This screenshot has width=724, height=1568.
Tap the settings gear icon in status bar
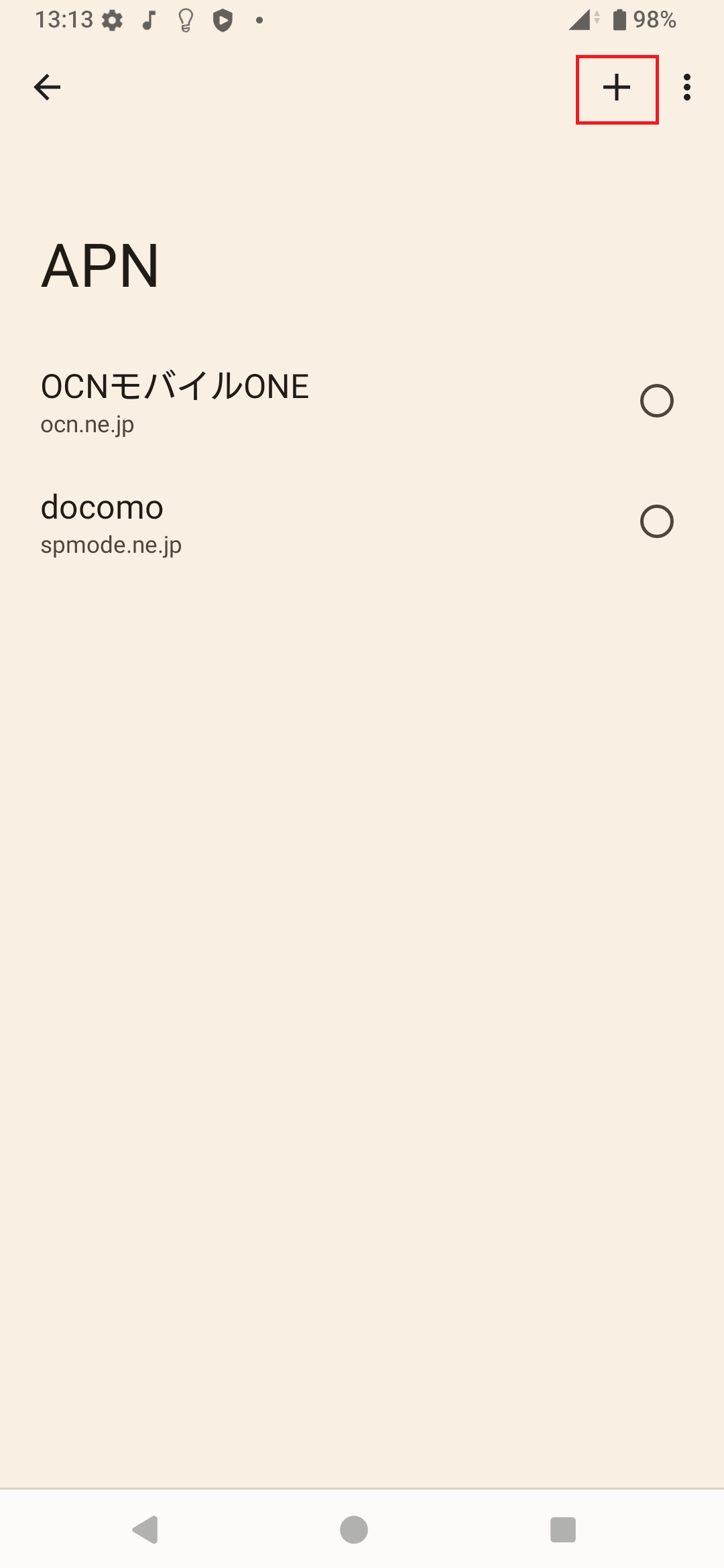click(111, 20)
